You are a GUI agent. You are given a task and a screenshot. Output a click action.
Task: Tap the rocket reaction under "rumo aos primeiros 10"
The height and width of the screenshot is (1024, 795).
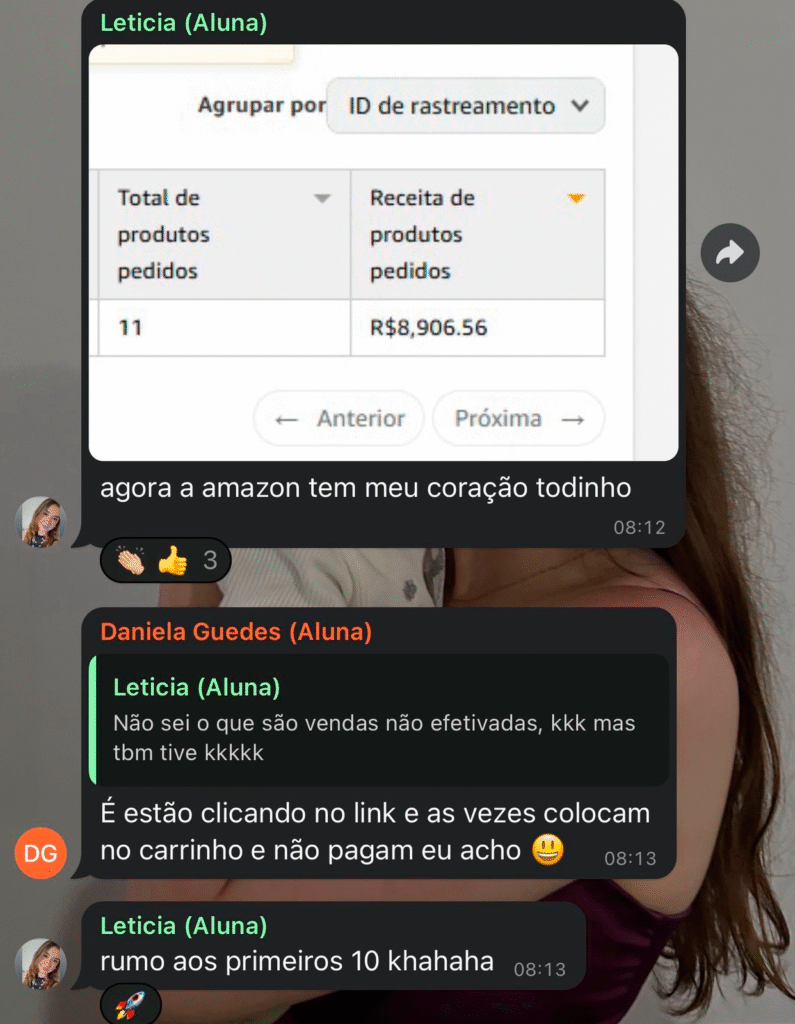[130, 1007]
